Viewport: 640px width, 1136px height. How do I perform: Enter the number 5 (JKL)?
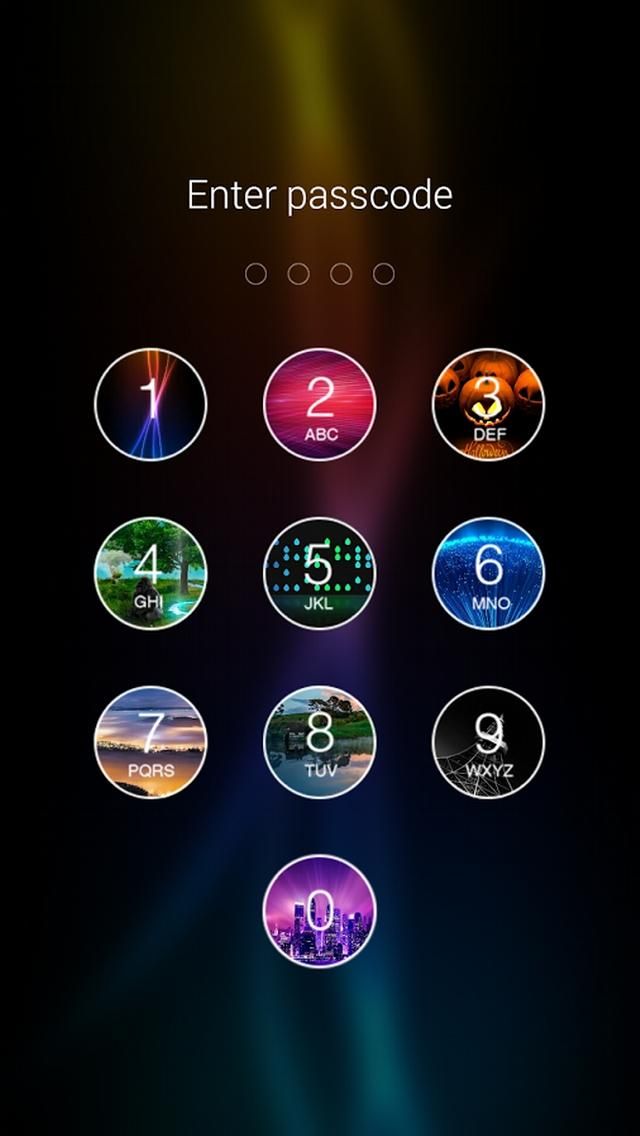pos(320,573)
